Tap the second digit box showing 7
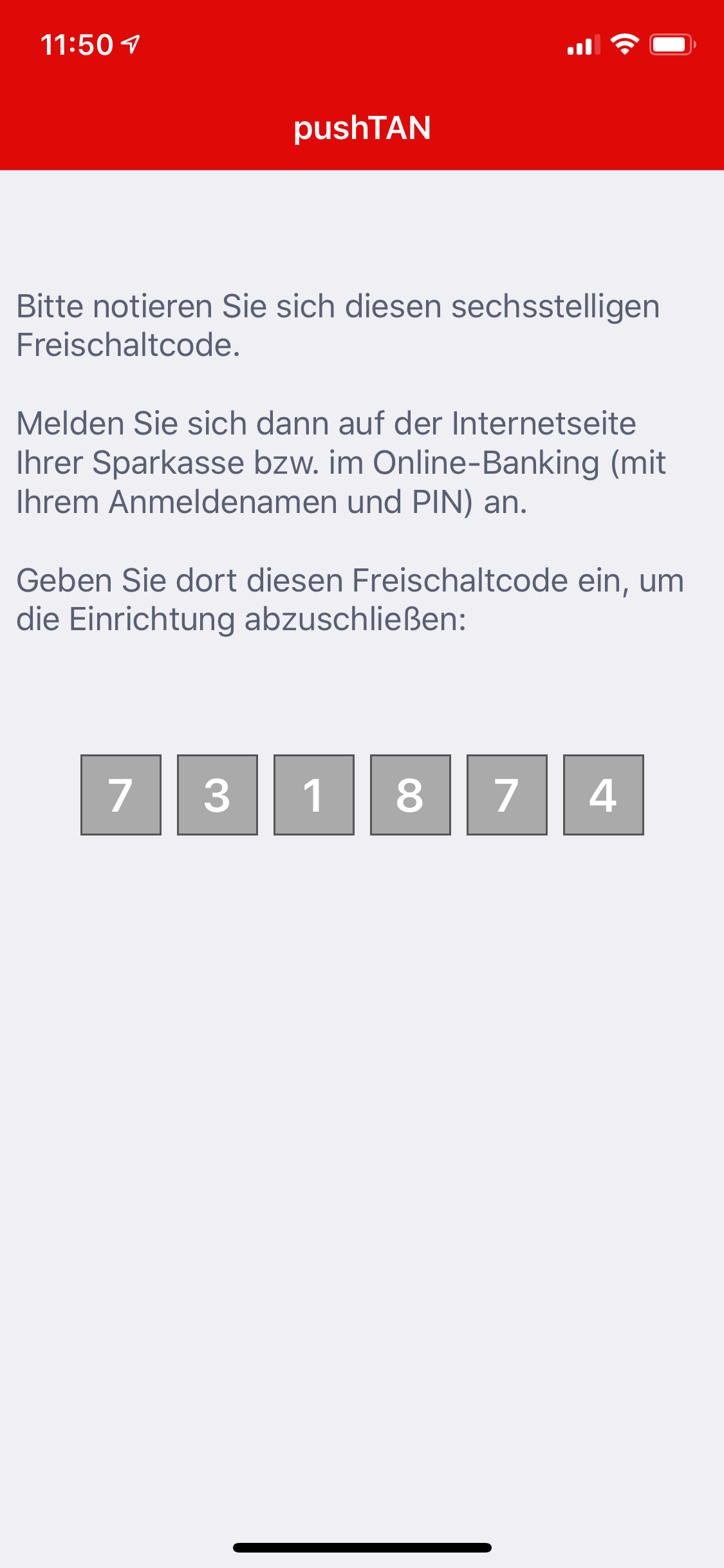The width and height of the screenshot is (724, 1568). click(x=506, y=795)
